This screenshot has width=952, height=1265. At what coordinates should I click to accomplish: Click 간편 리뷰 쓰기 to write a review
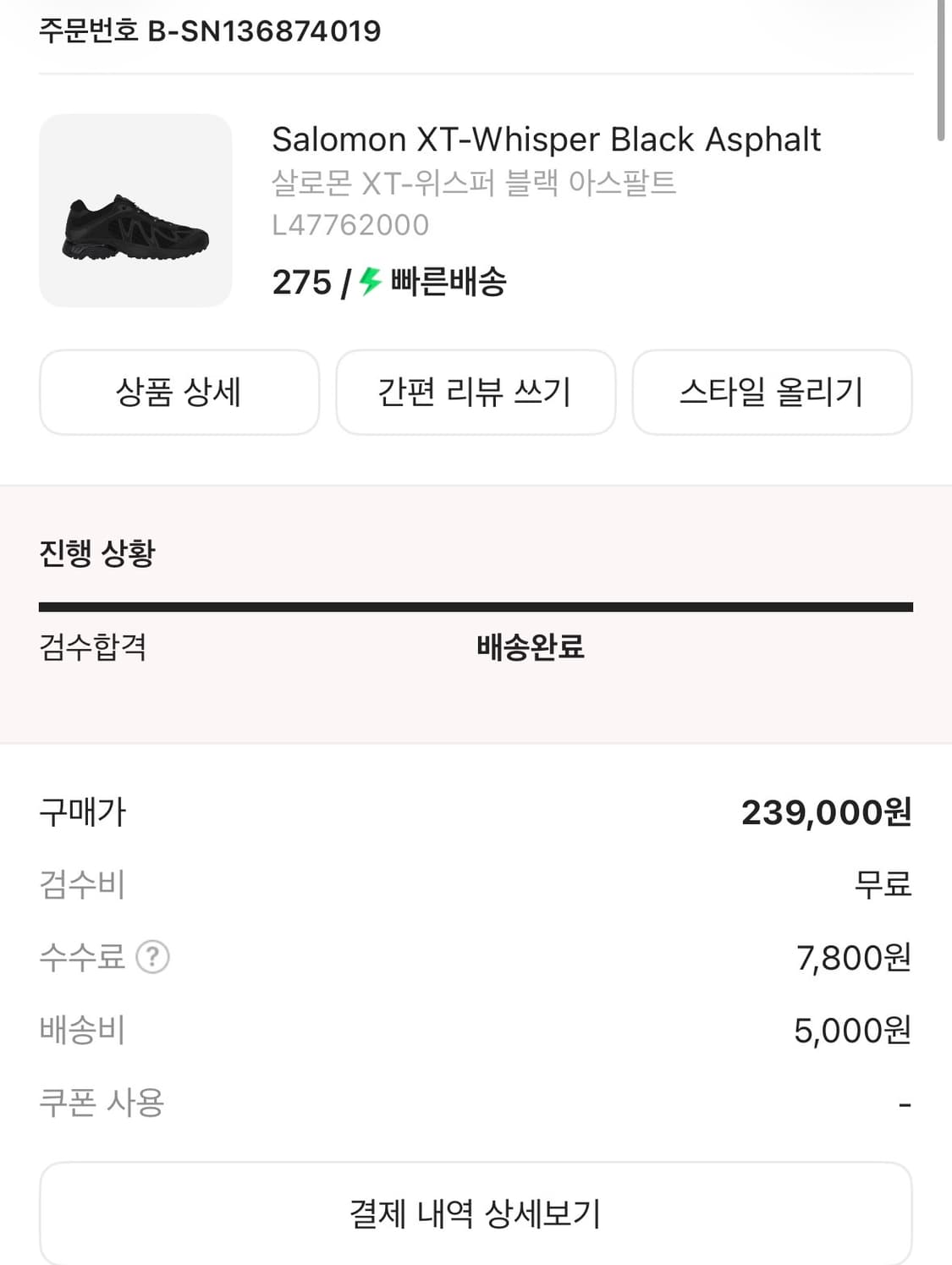(x=476, y=392)
